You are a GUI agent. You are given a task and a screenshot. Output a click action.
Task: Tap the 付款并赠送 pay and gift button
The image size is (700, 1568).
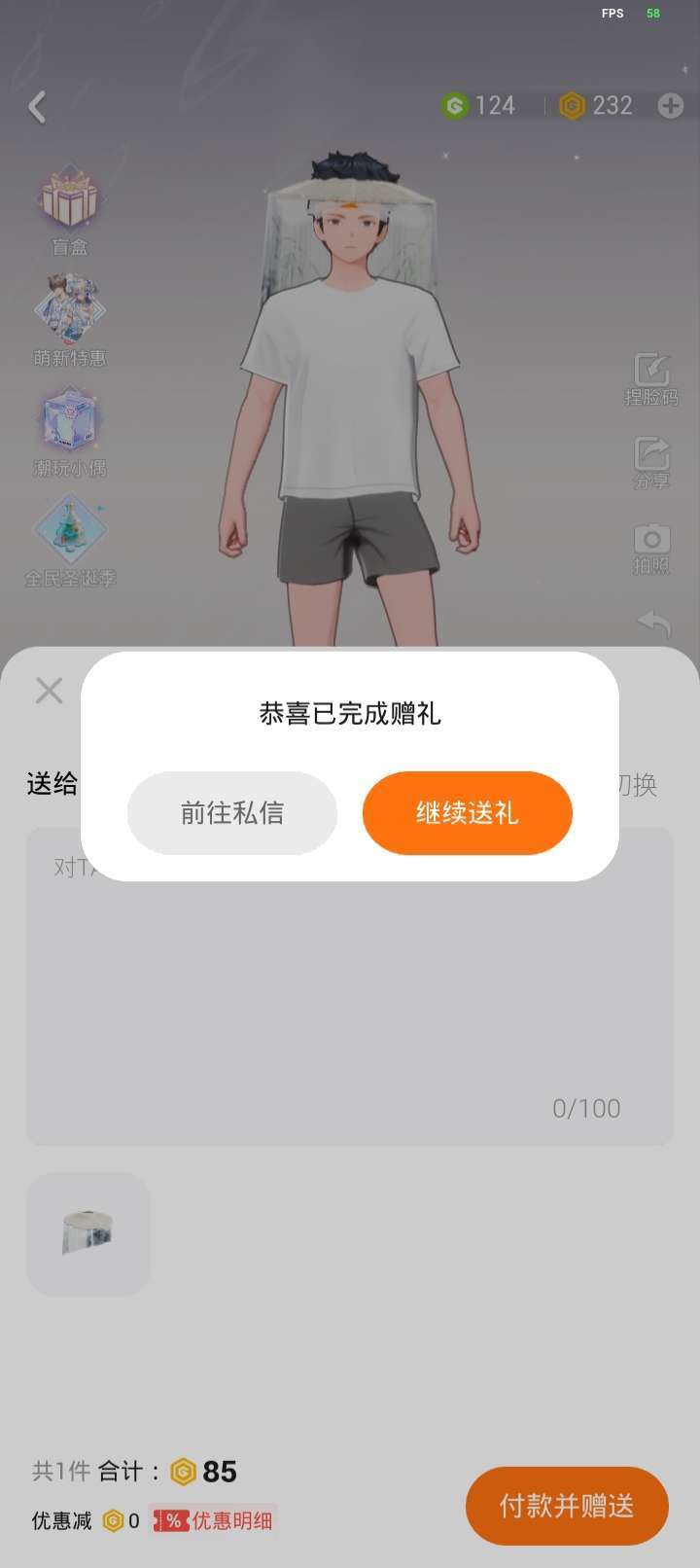point(567,1506)
